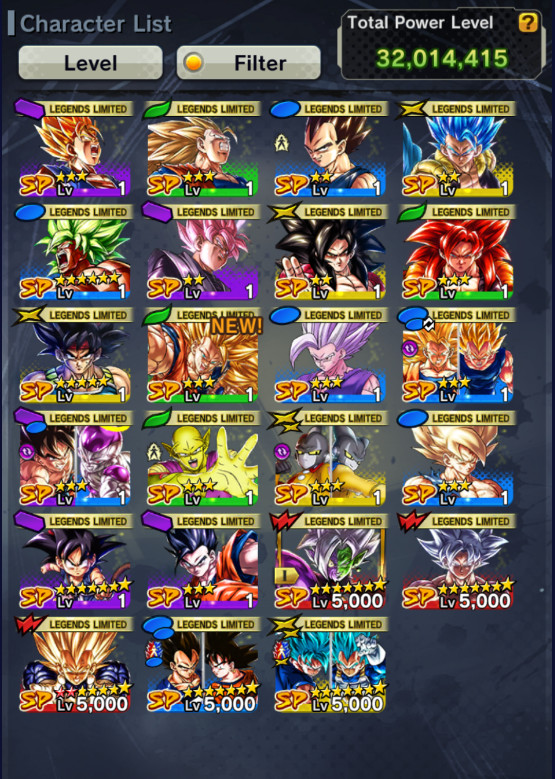Select the black-haired Vegeta card in top row
The height and width of the screenshot is (779, 555).
(x=330, y=149)
